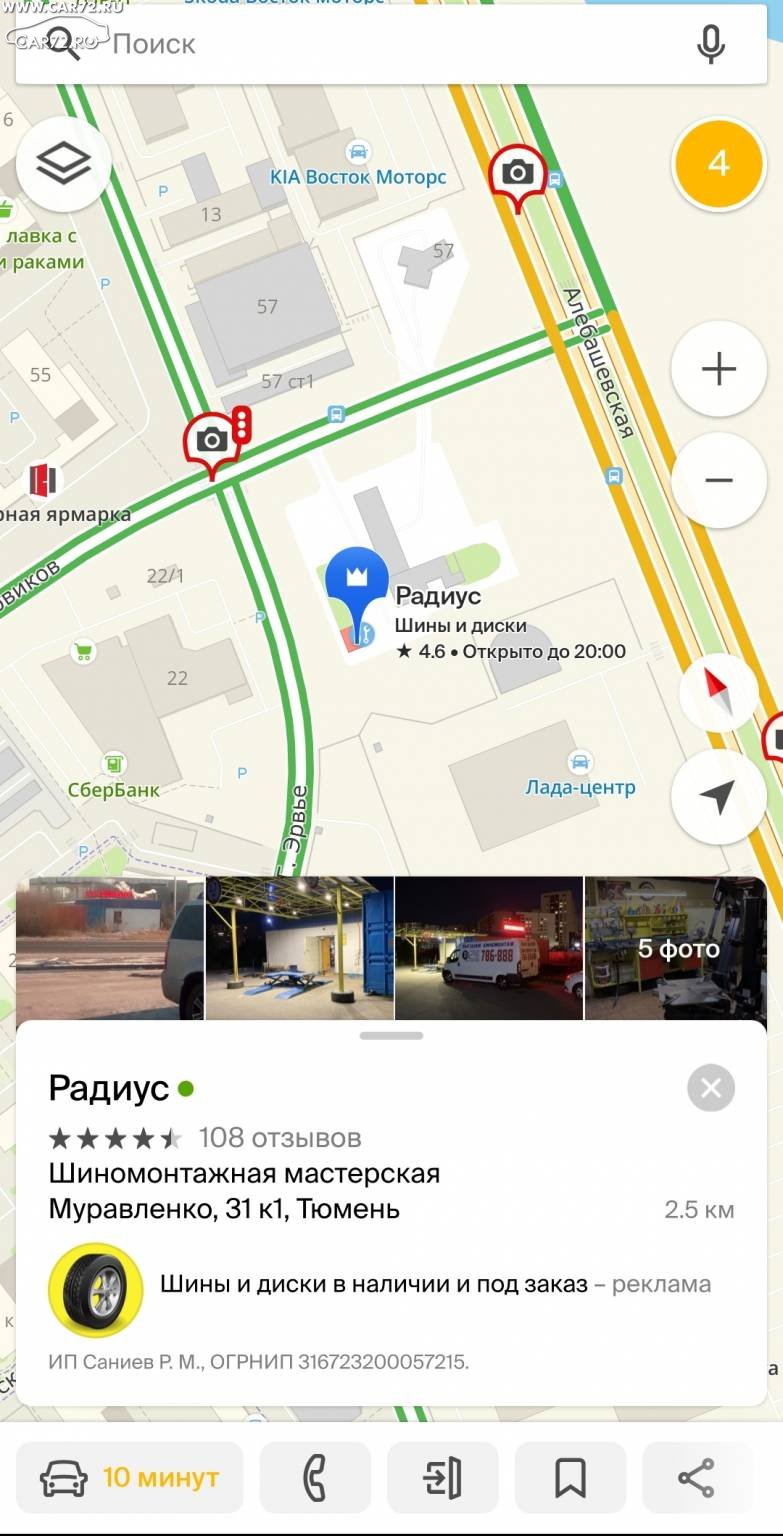The height and width of the screenshot is (1536, 783).
Task: Open the traffic level 4 indicator
Action: (719, 164)
